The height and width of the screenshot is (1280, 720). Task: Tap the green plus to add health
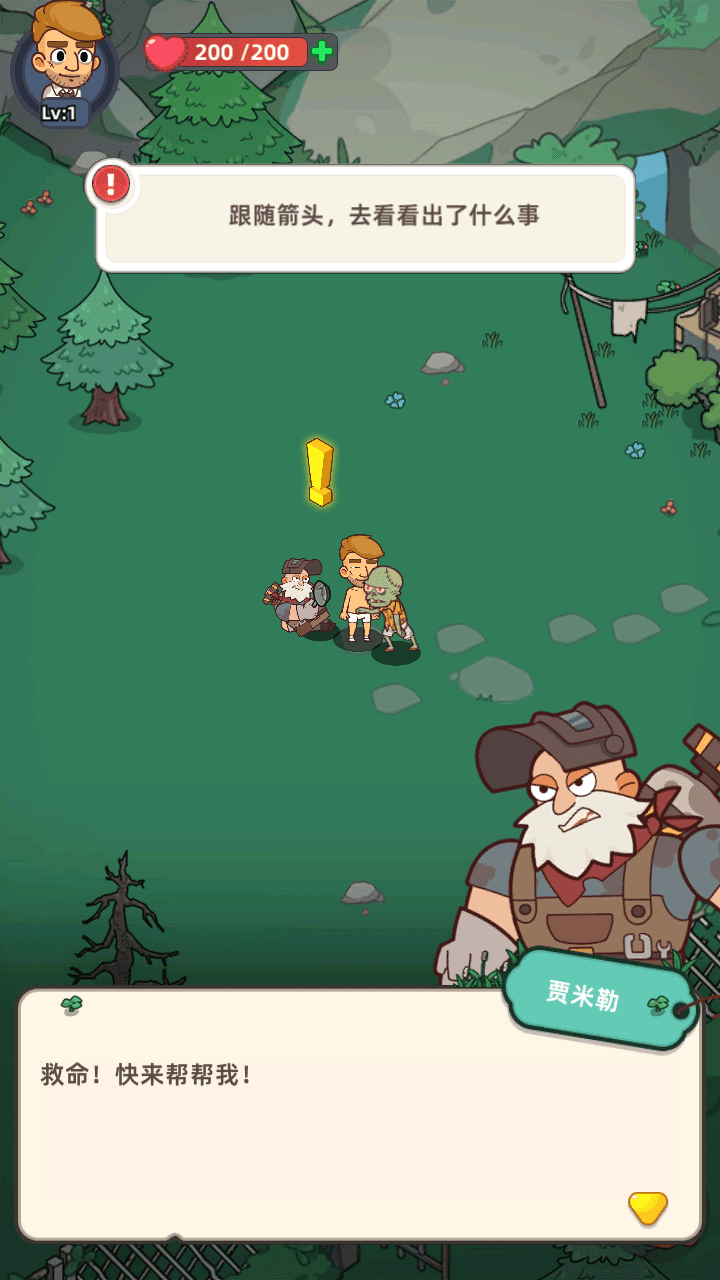click(322, 52)
